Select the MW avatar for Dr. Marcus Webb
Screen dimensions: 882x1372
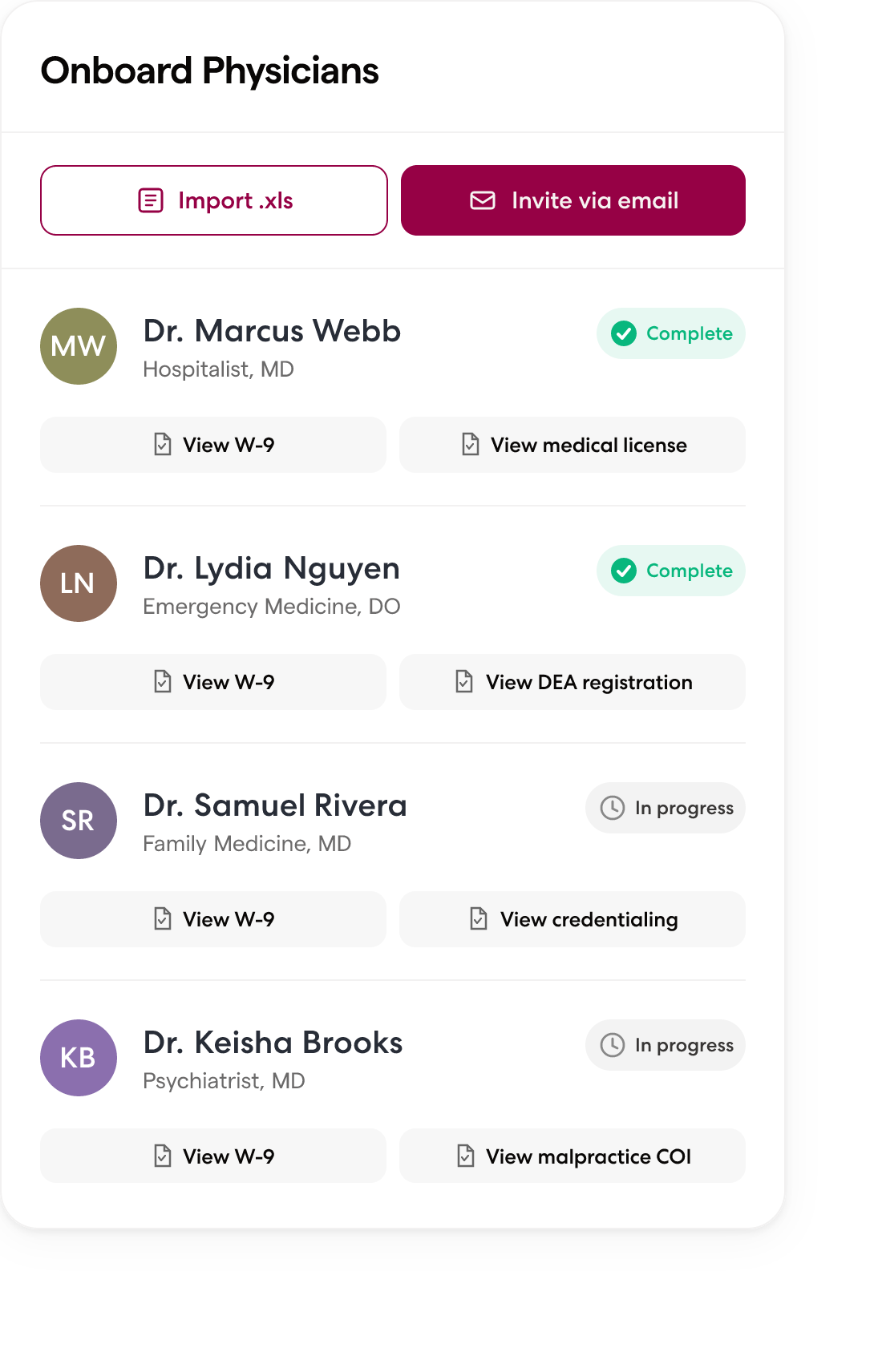[x=78, y=345]
